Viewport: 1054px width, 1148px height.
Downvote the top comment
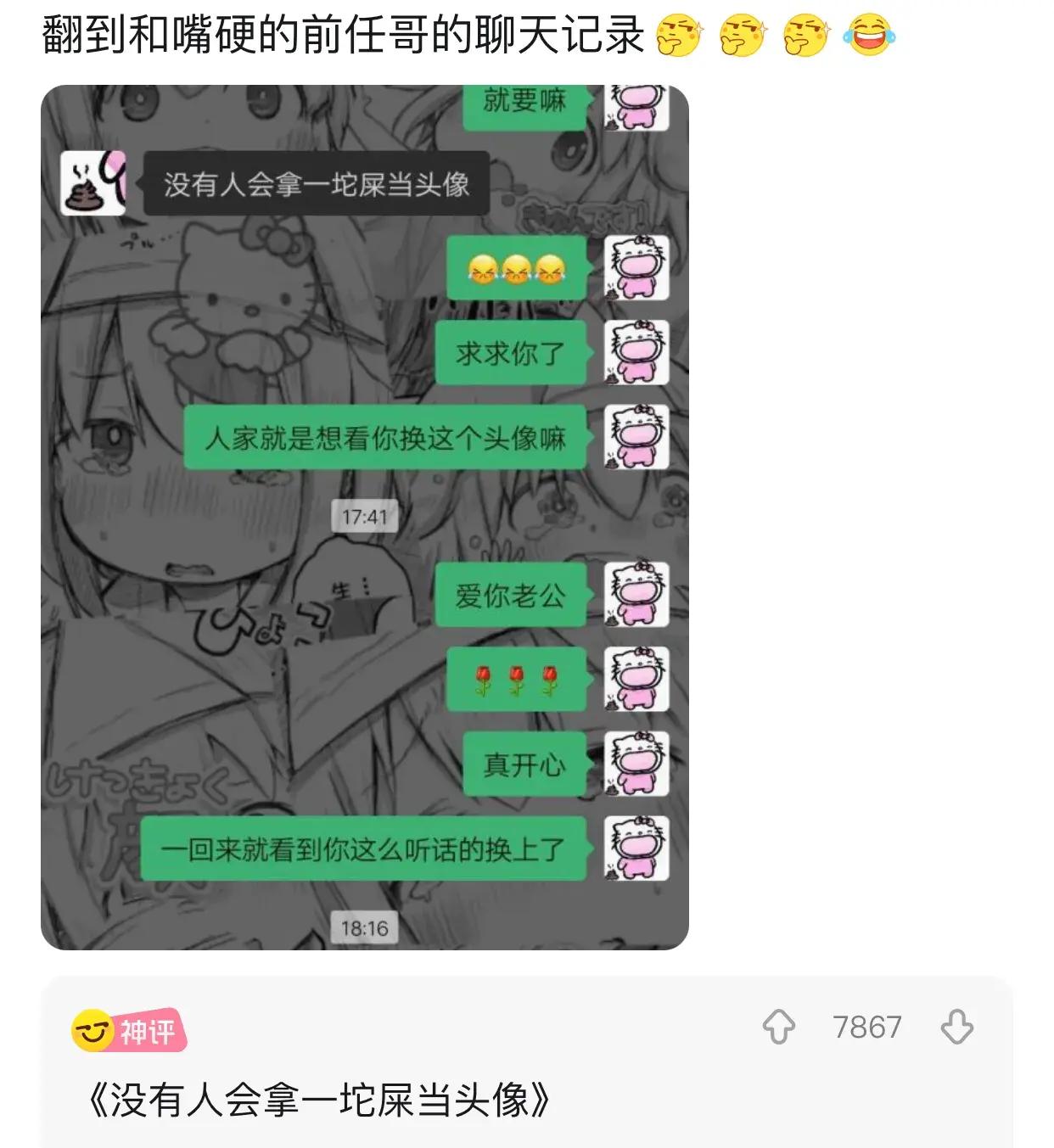956,1027
